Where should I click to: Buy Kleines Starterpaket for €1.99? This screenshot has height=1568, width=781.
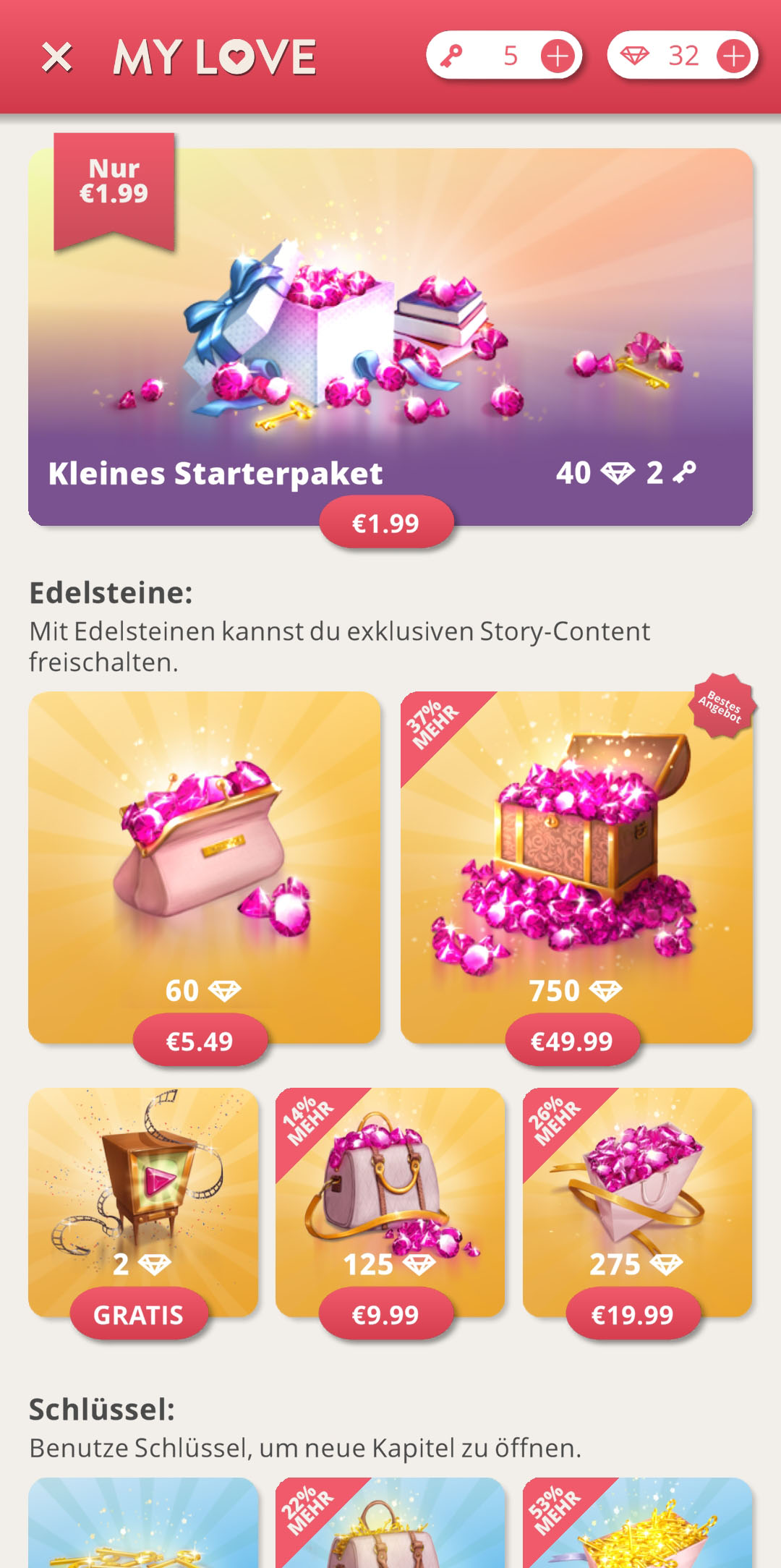click(386, 522)
